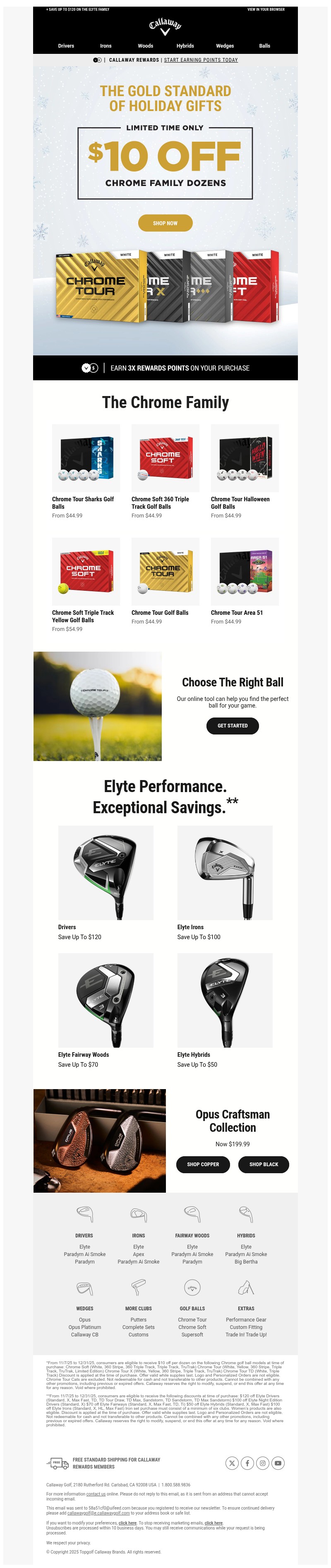Screen dimensions: 331x1568
Task: Follow the Start Earning Points Today link
Action: pyautogui.click(x=201, y=60)
